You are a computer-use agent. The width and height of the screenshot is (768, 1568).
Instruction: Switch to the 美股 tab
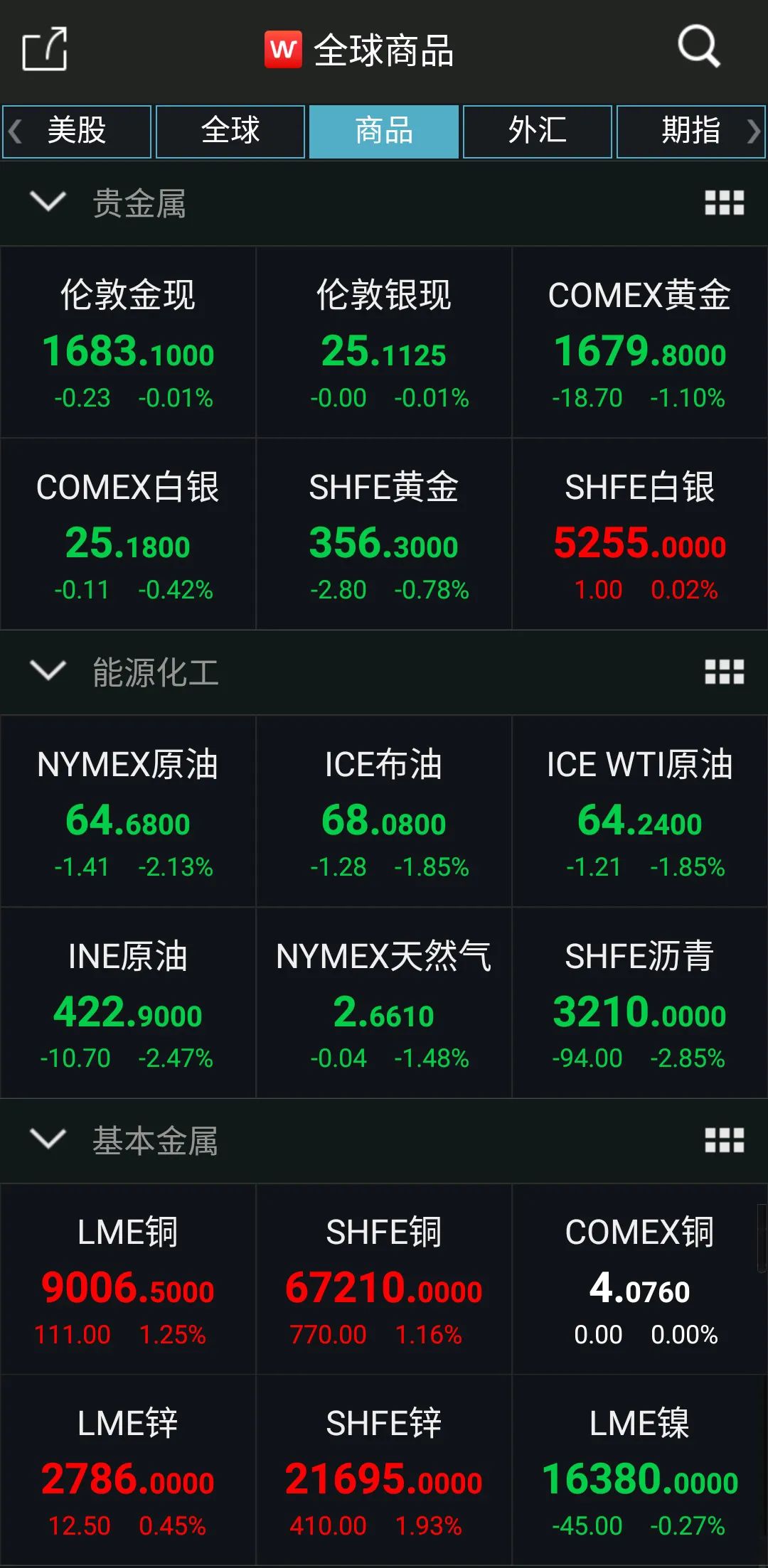pyautogui.click(x=76, y=131)
